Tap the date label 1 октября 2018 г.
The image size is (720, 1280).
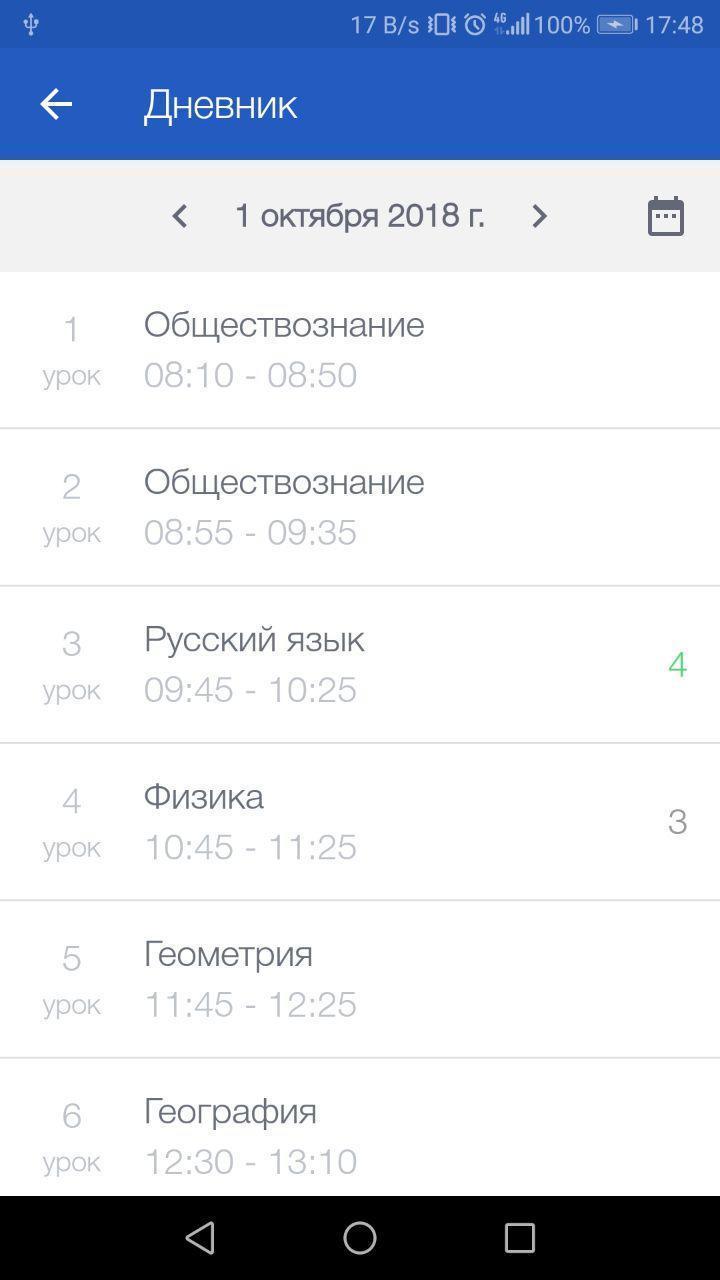click(360, 216)
